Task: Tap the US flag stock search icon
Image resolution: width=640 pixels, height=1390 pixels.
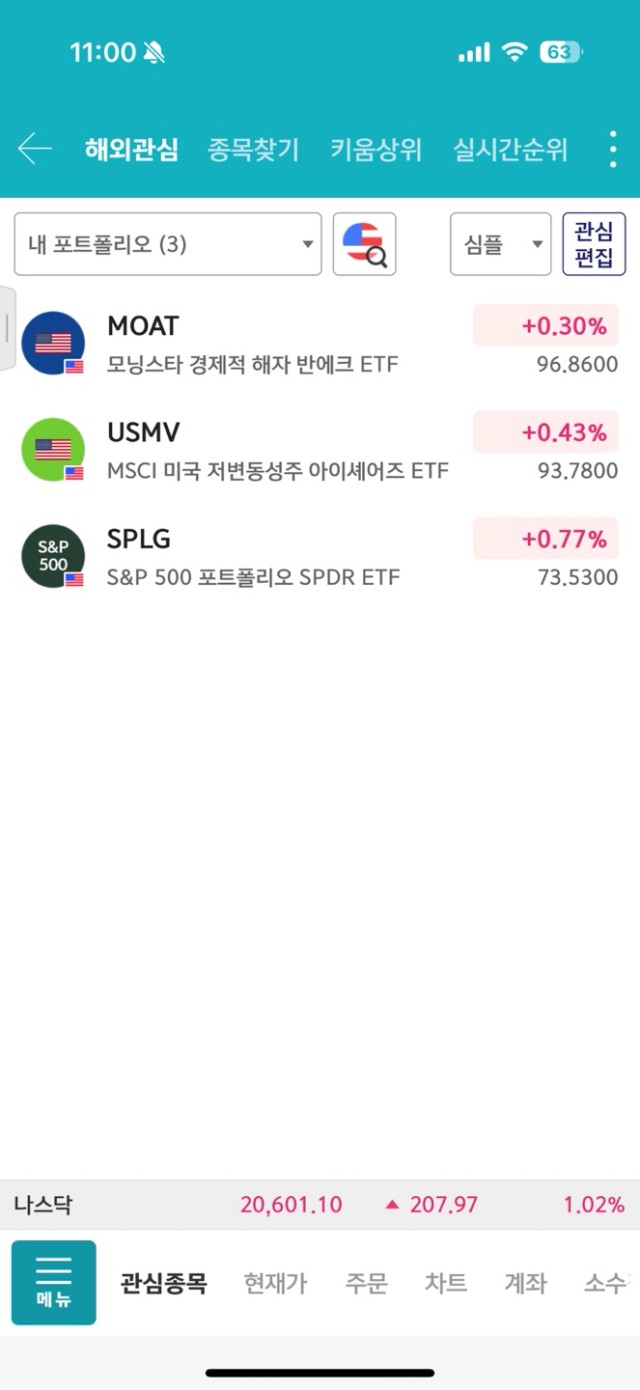Action: (x=364, y=244)
